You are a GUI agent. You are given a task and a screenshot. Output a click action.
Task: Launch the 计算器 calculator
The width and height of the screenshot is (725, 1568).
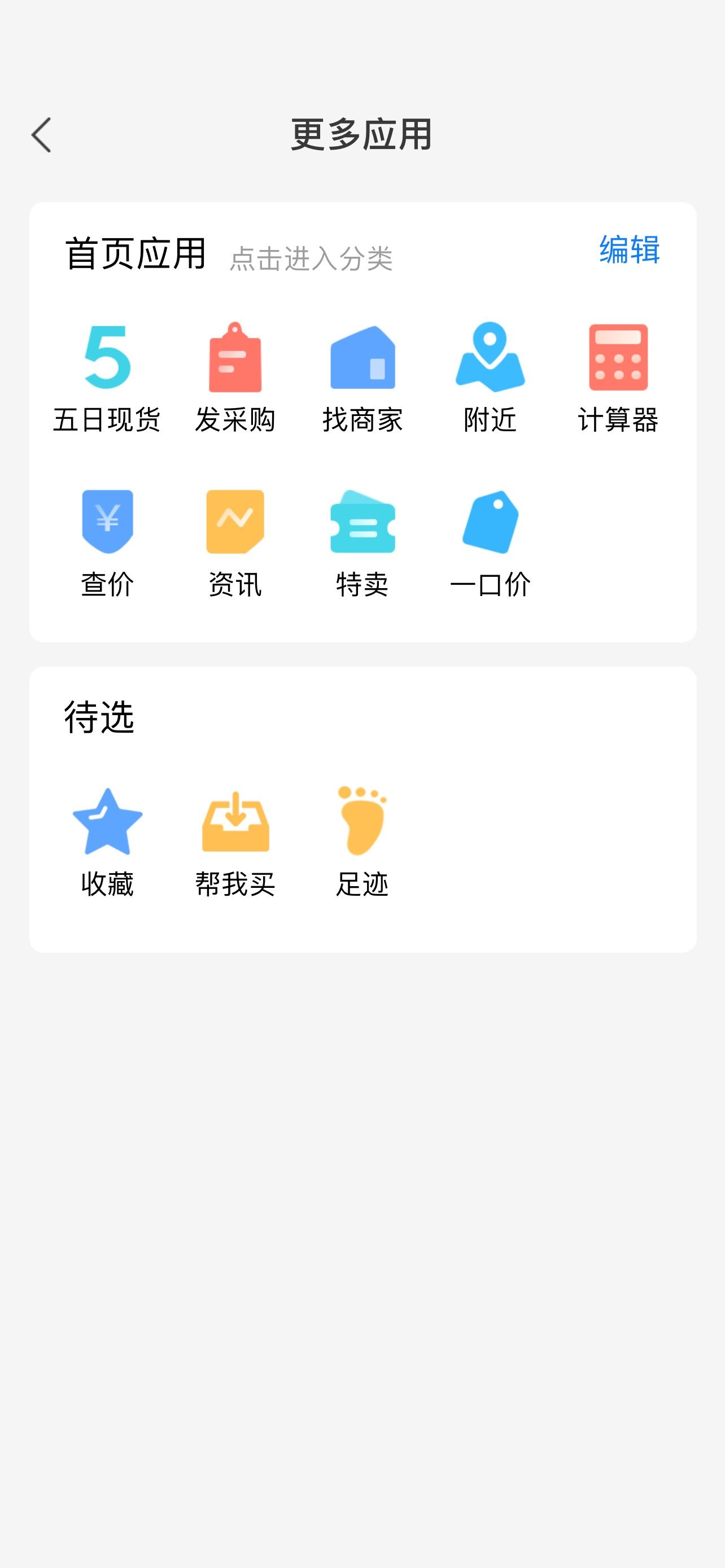coord(618,378)
